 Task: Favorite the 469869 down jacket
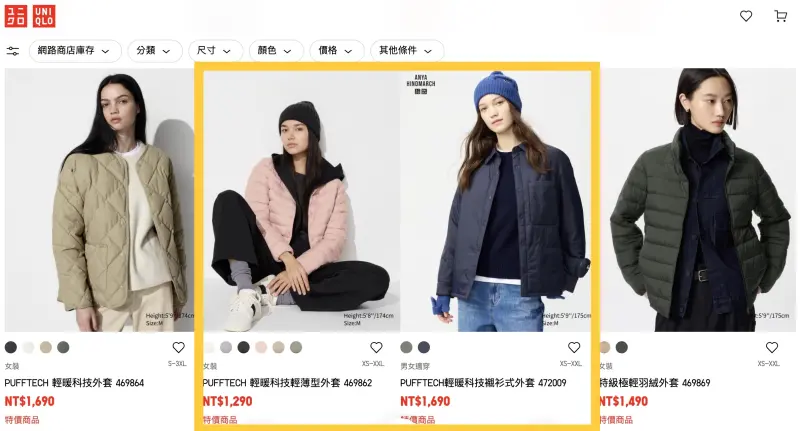coord(771,347)
